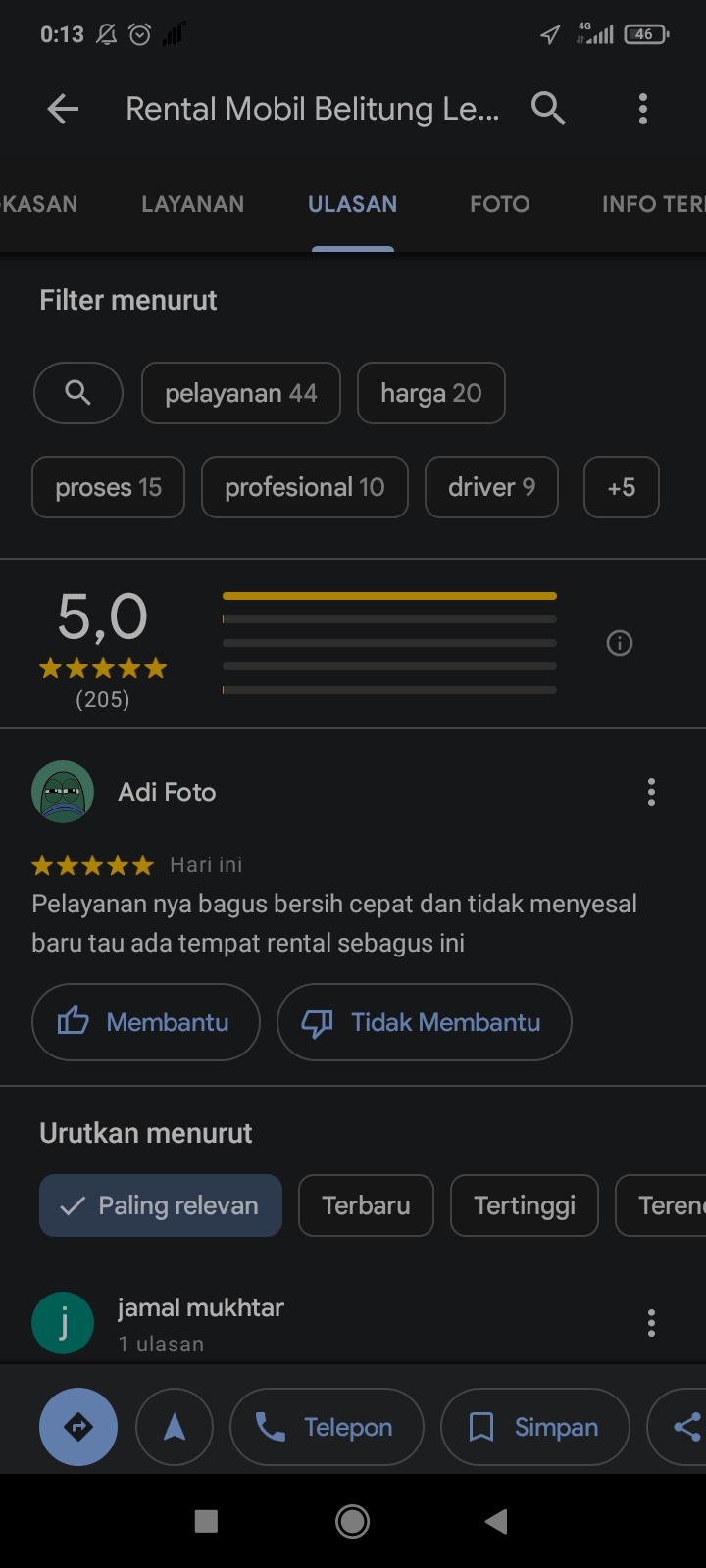Switch to the LAYANAN tab
706x1568 pixels.
click(192, 204)
